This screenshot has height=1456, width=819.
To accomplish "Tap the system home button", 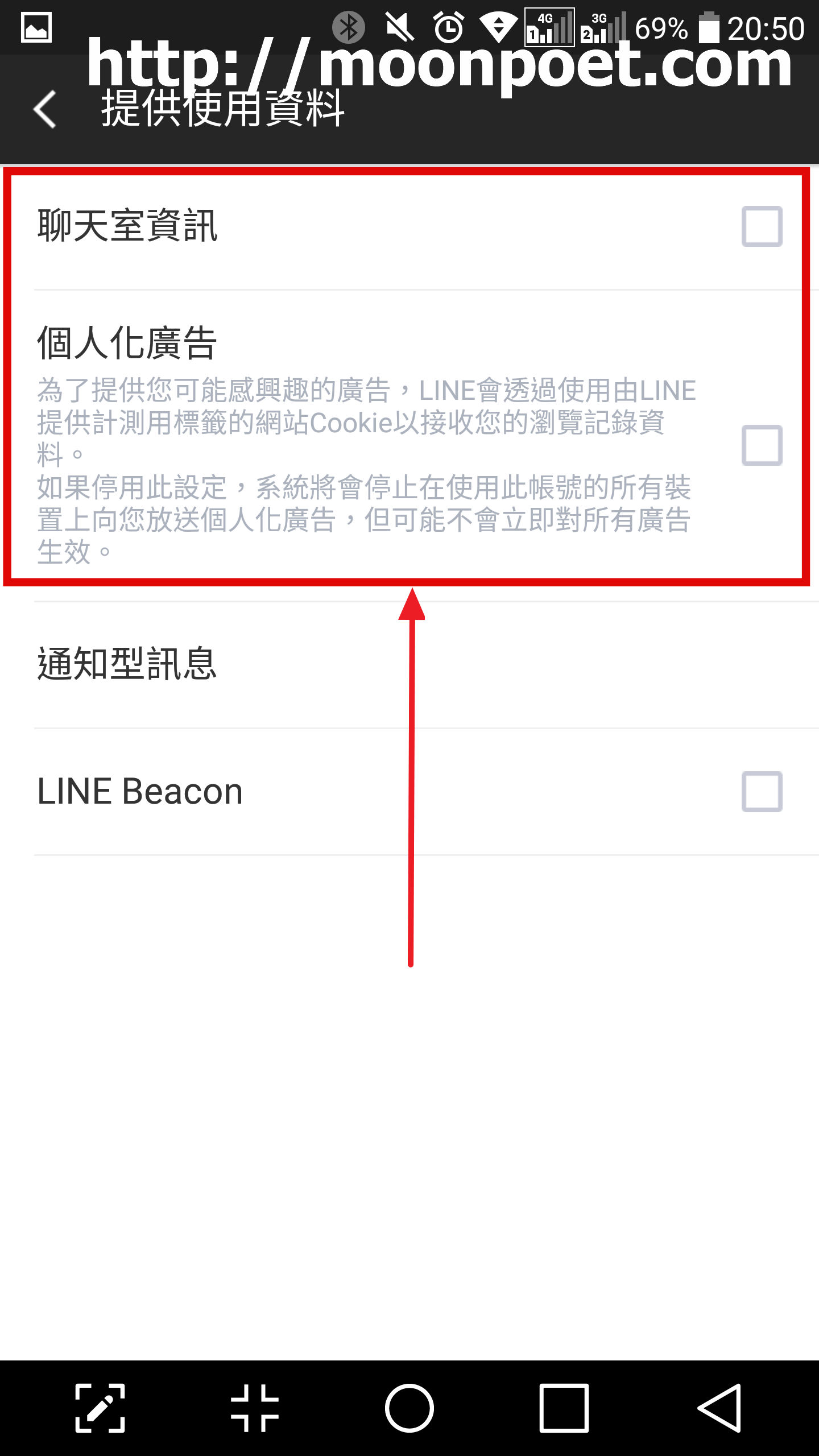I will pos(409,1408).
